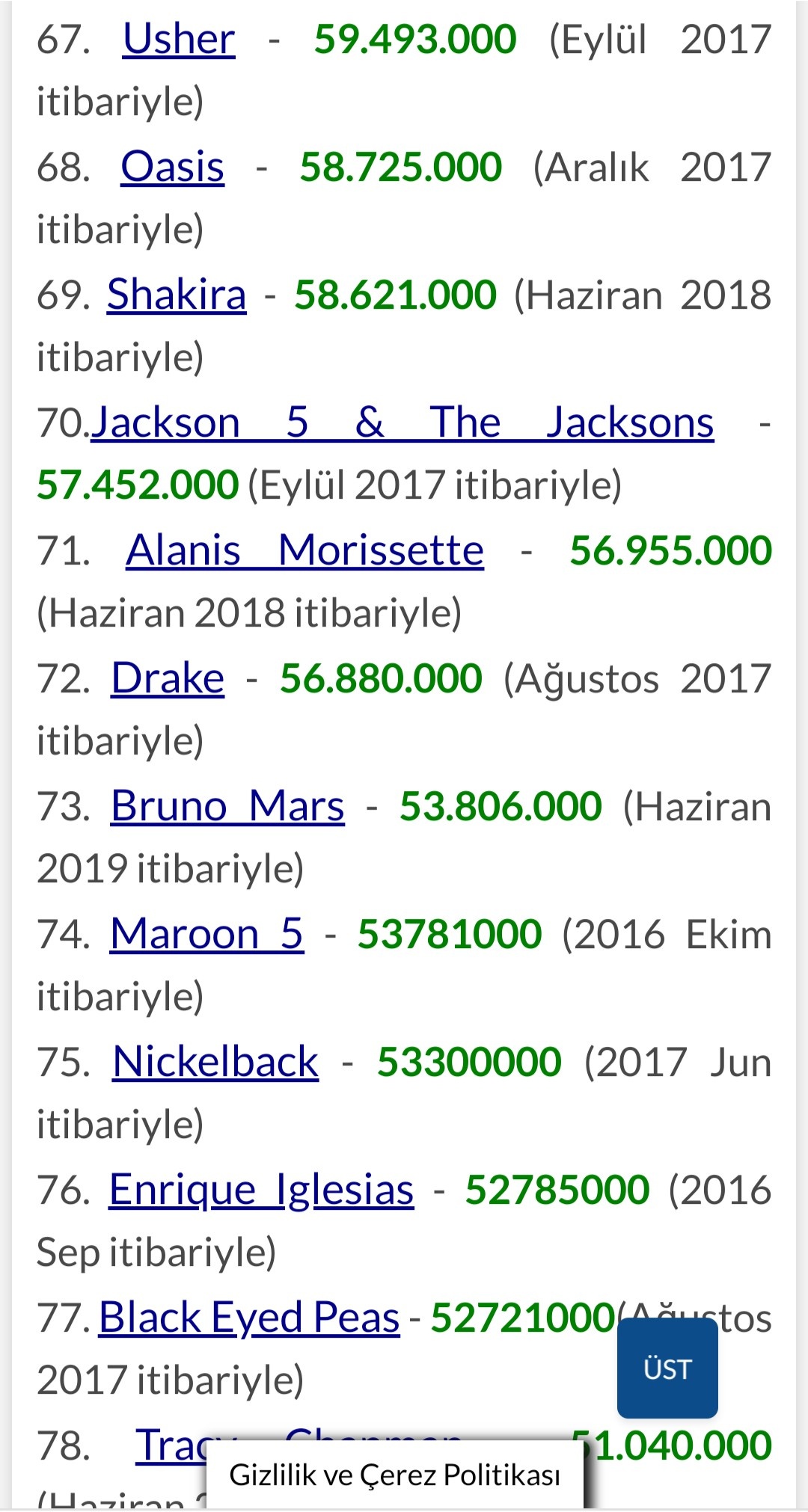Open Jackson 5 & The Jacksons link
808x1512 pixels.
click(403, 422)
